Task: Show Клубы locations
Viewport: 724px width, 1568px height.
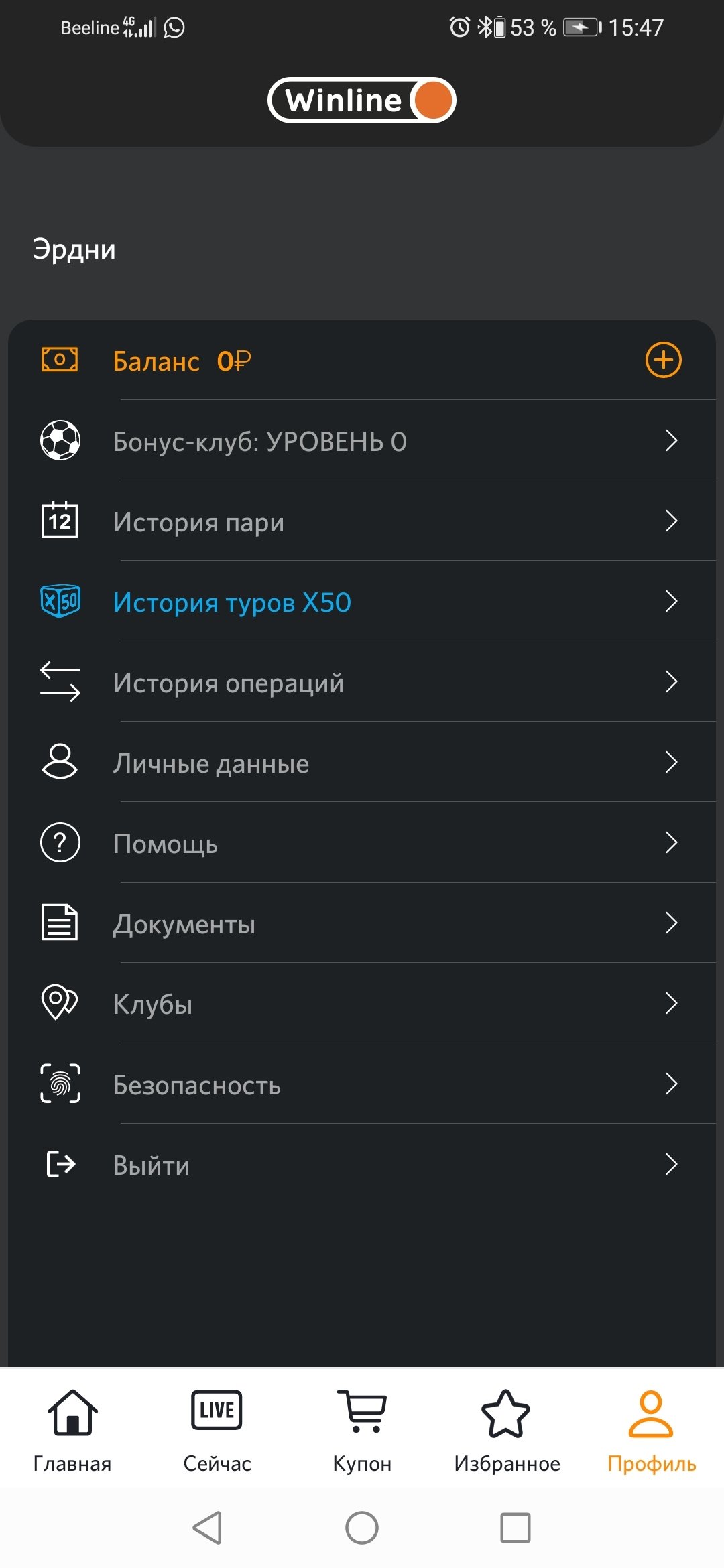Action: (x=362, y=1004)
